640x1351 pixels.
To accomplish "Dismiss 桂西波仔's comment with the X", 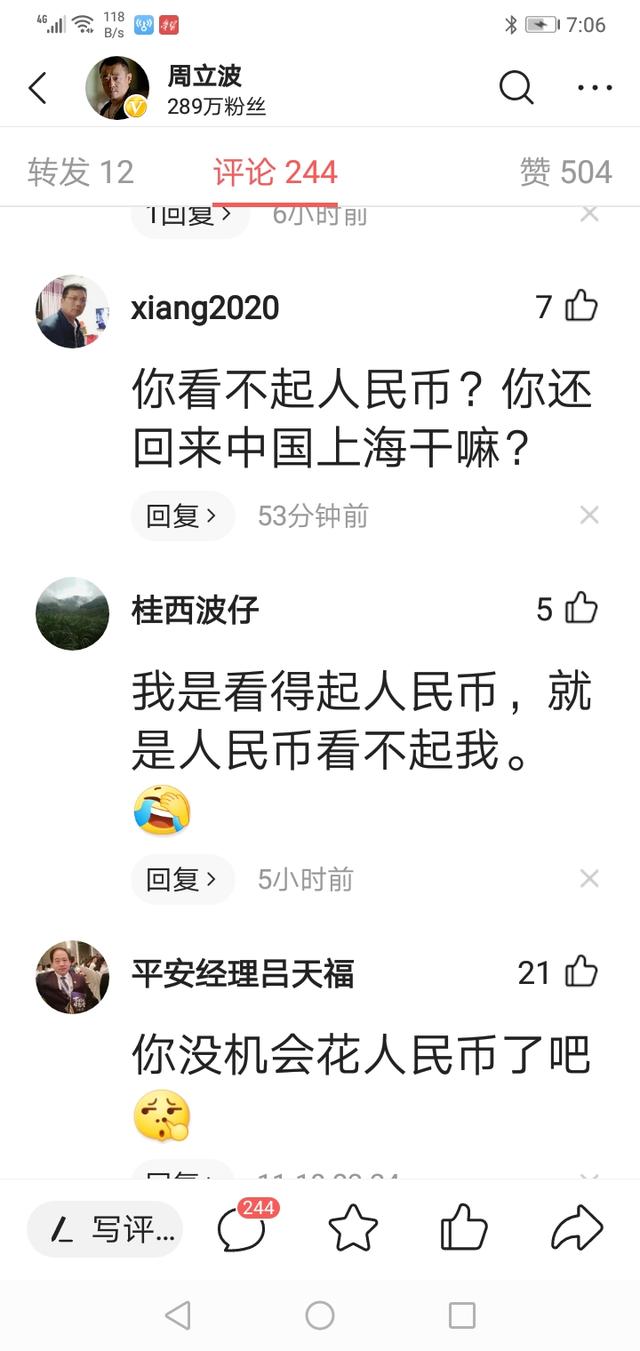I will tap(590, 880).
